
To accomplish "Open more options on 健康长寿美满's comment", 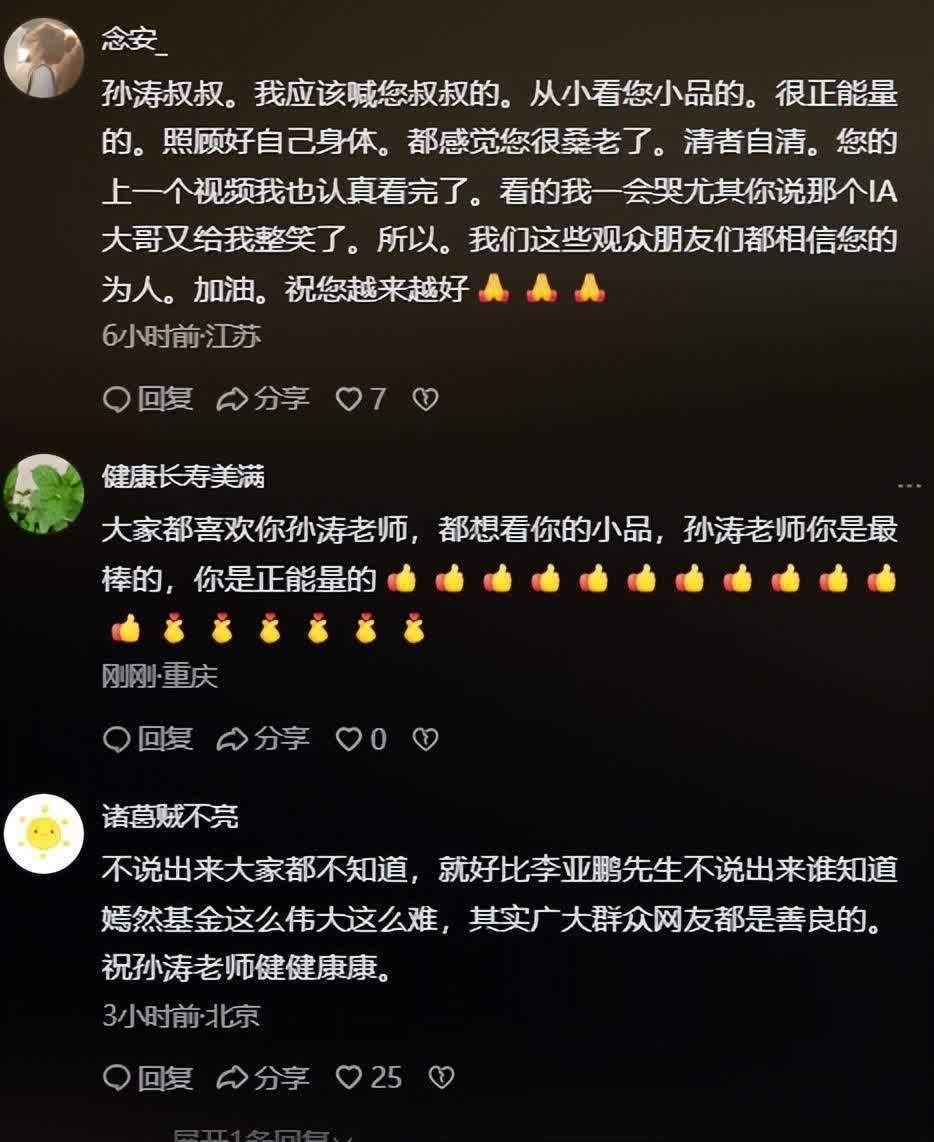I will click(x=908, y=485).
